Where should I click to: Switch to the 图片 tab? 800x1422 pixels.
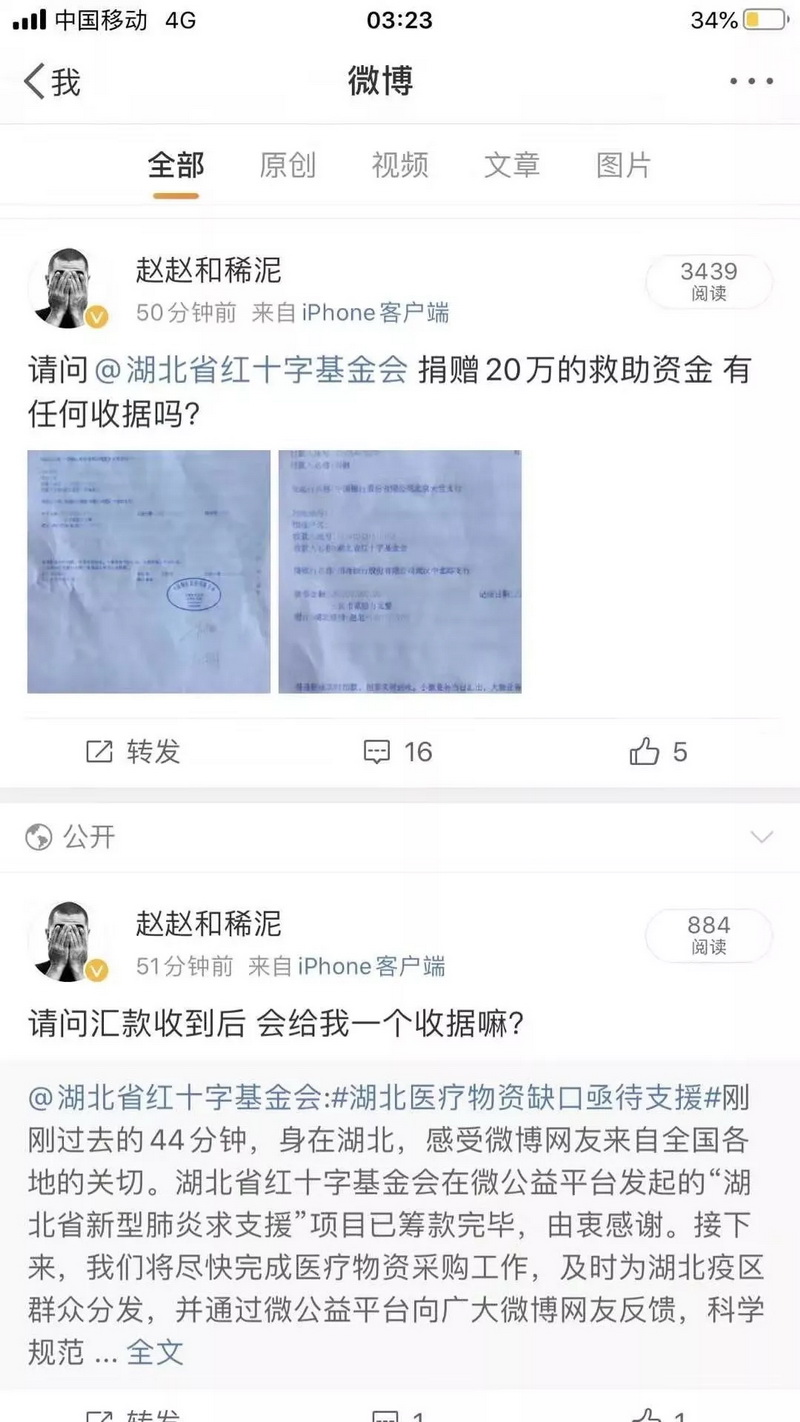(x=624, y=165)
